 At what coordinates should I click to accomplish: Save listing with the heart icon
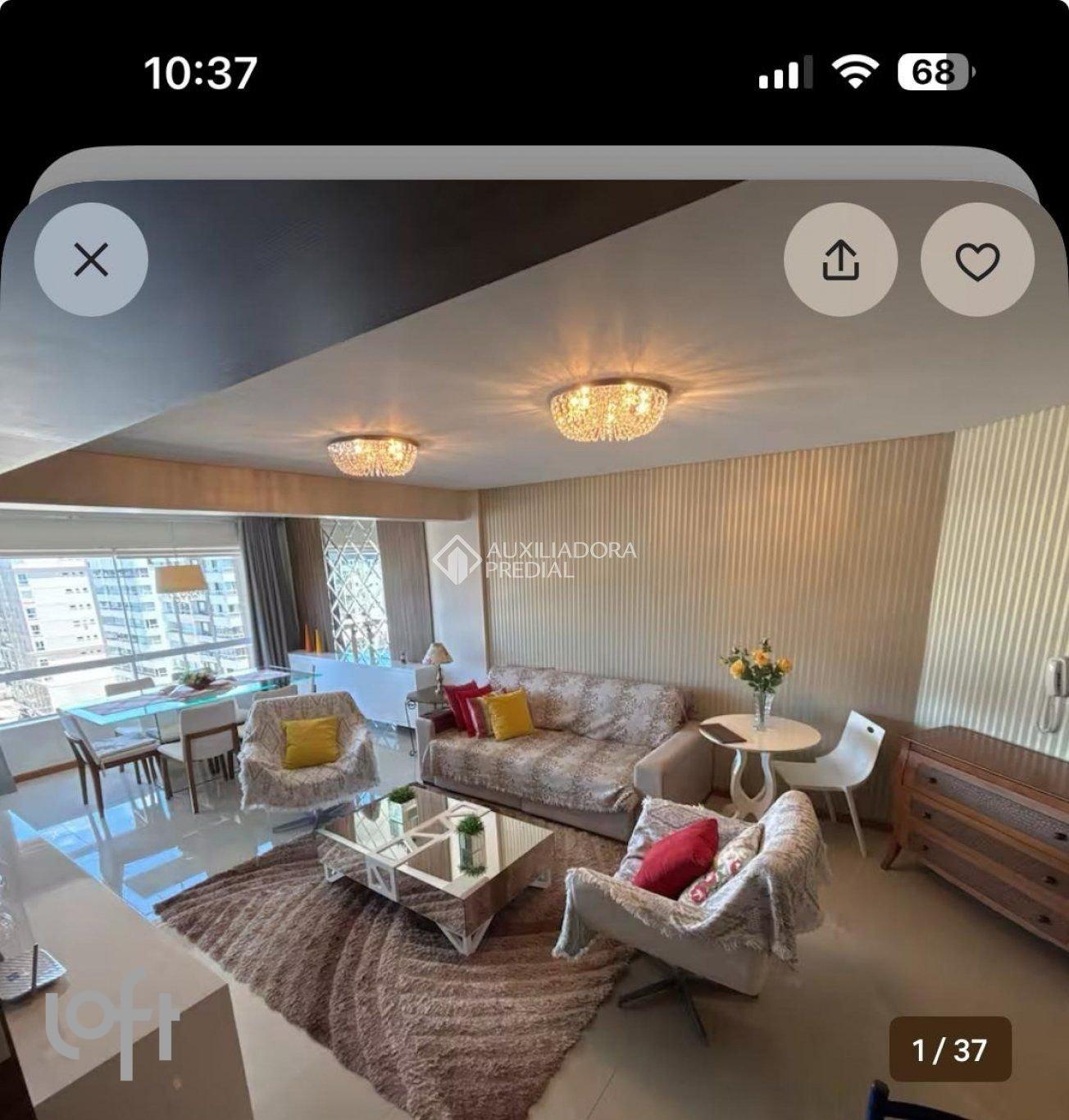(977, 260)
